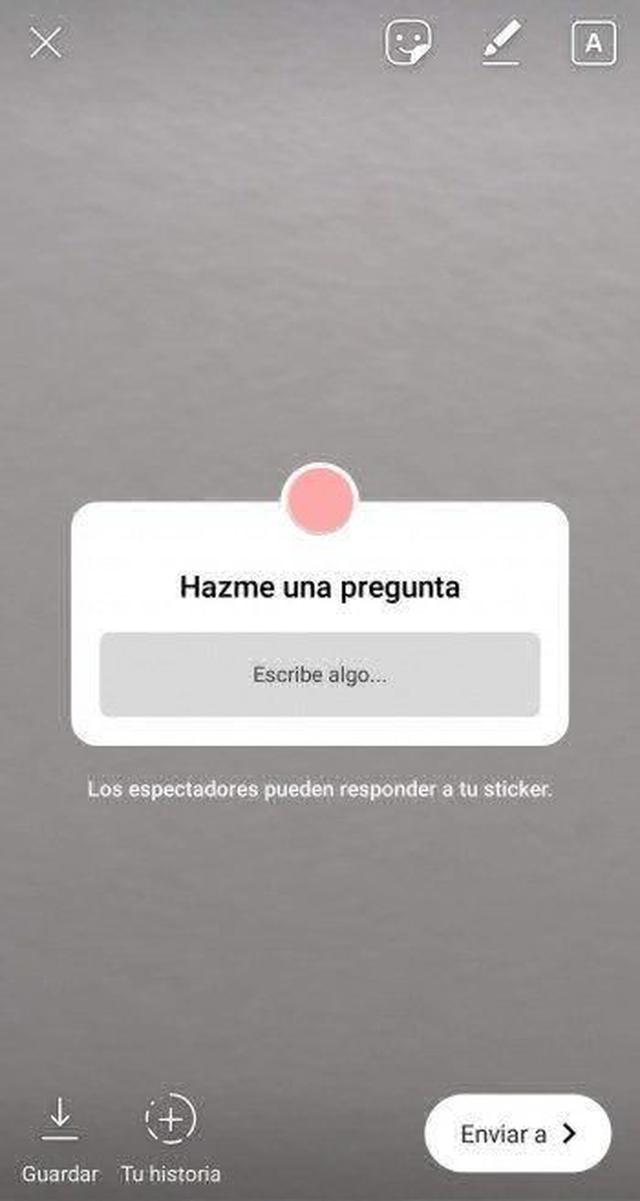This screenshot has width=640, height=1201.
Task: Close the story editor
Action: pos(45,43)
